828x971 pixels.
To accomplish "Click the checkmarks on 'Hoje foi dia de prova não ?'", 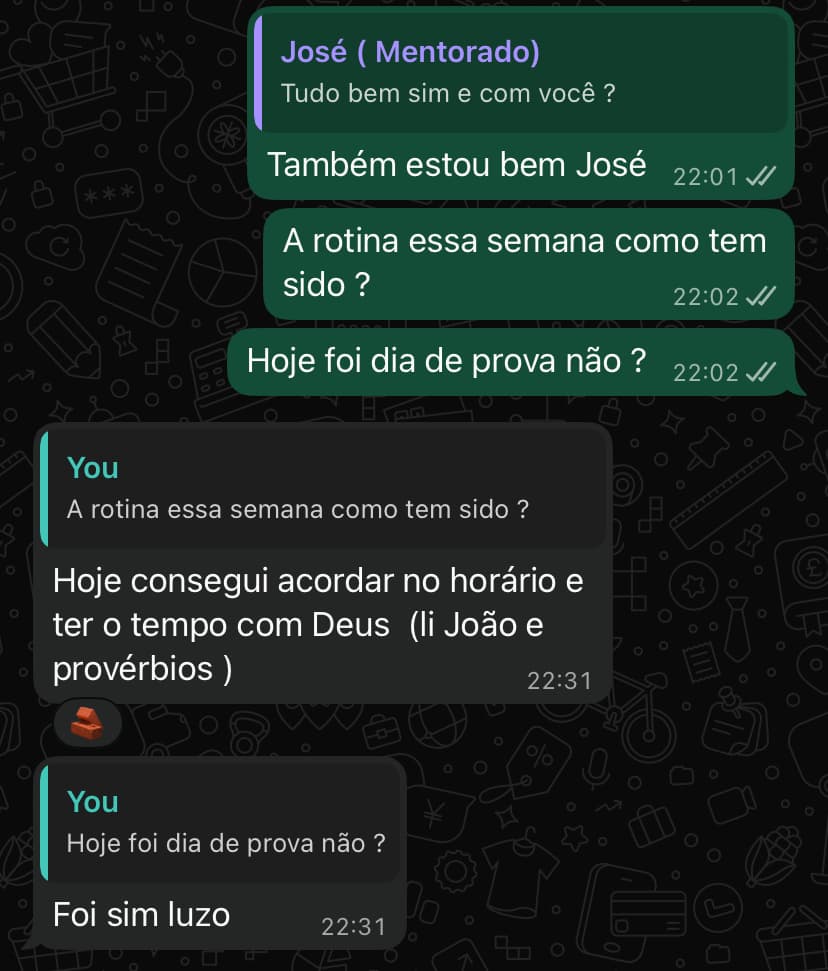I will 758,371.
